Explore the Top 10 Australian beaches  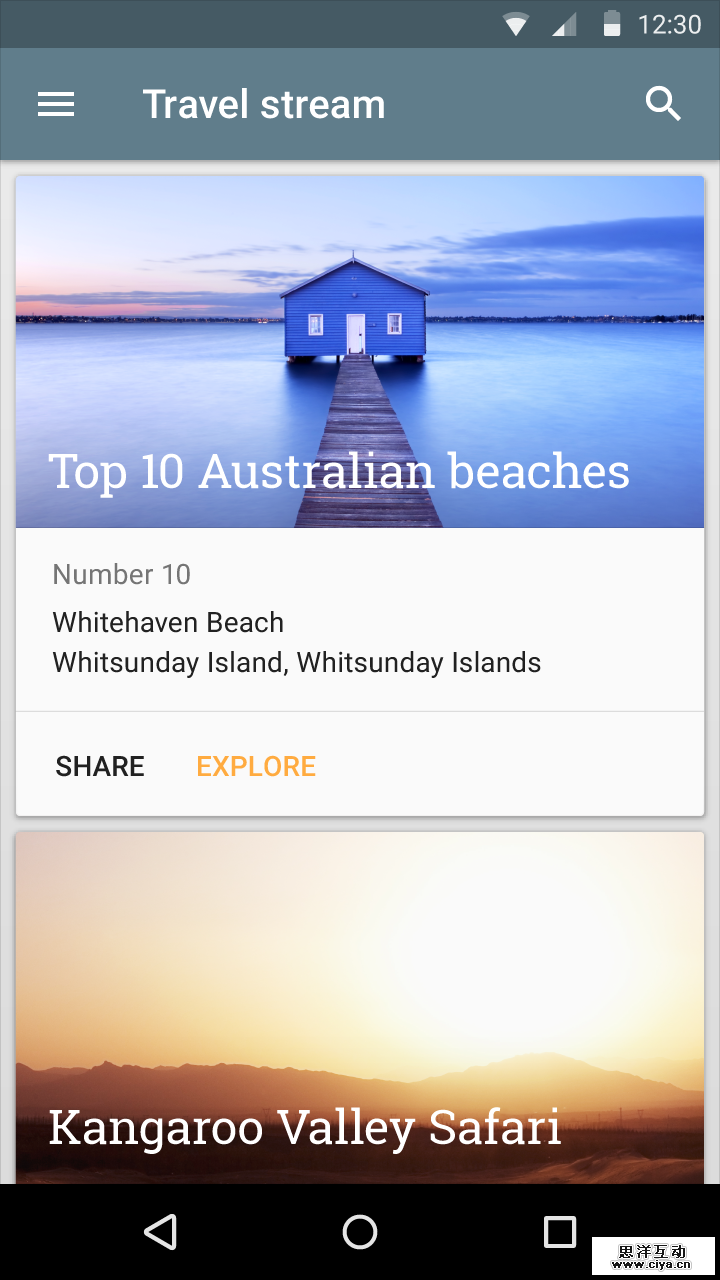point(256,766)
